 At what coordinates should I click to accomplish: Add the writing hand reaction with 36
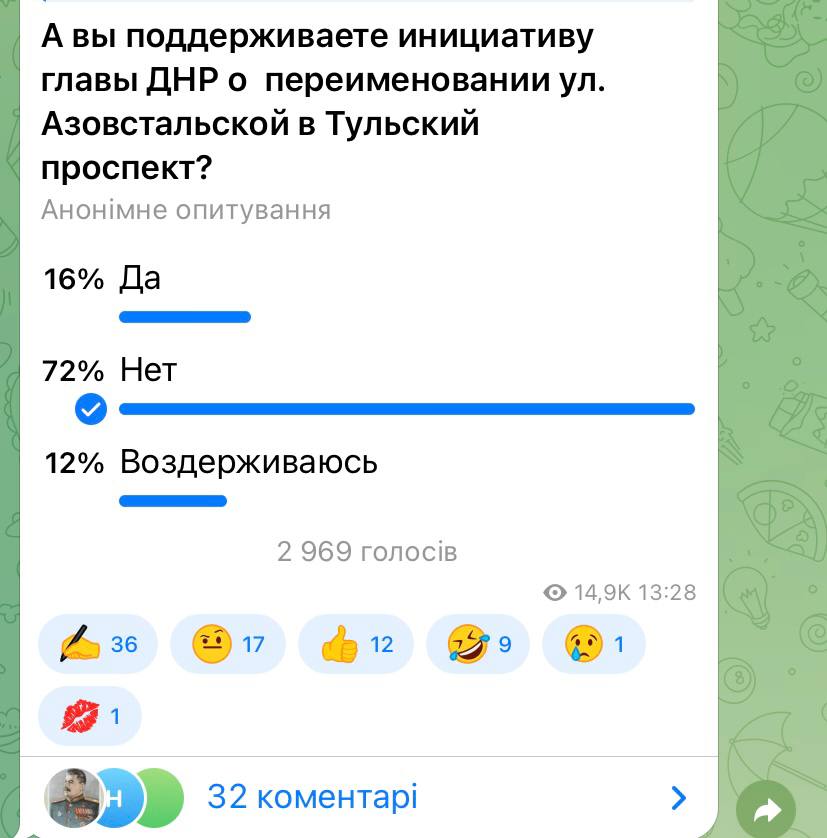coord(97,644)
